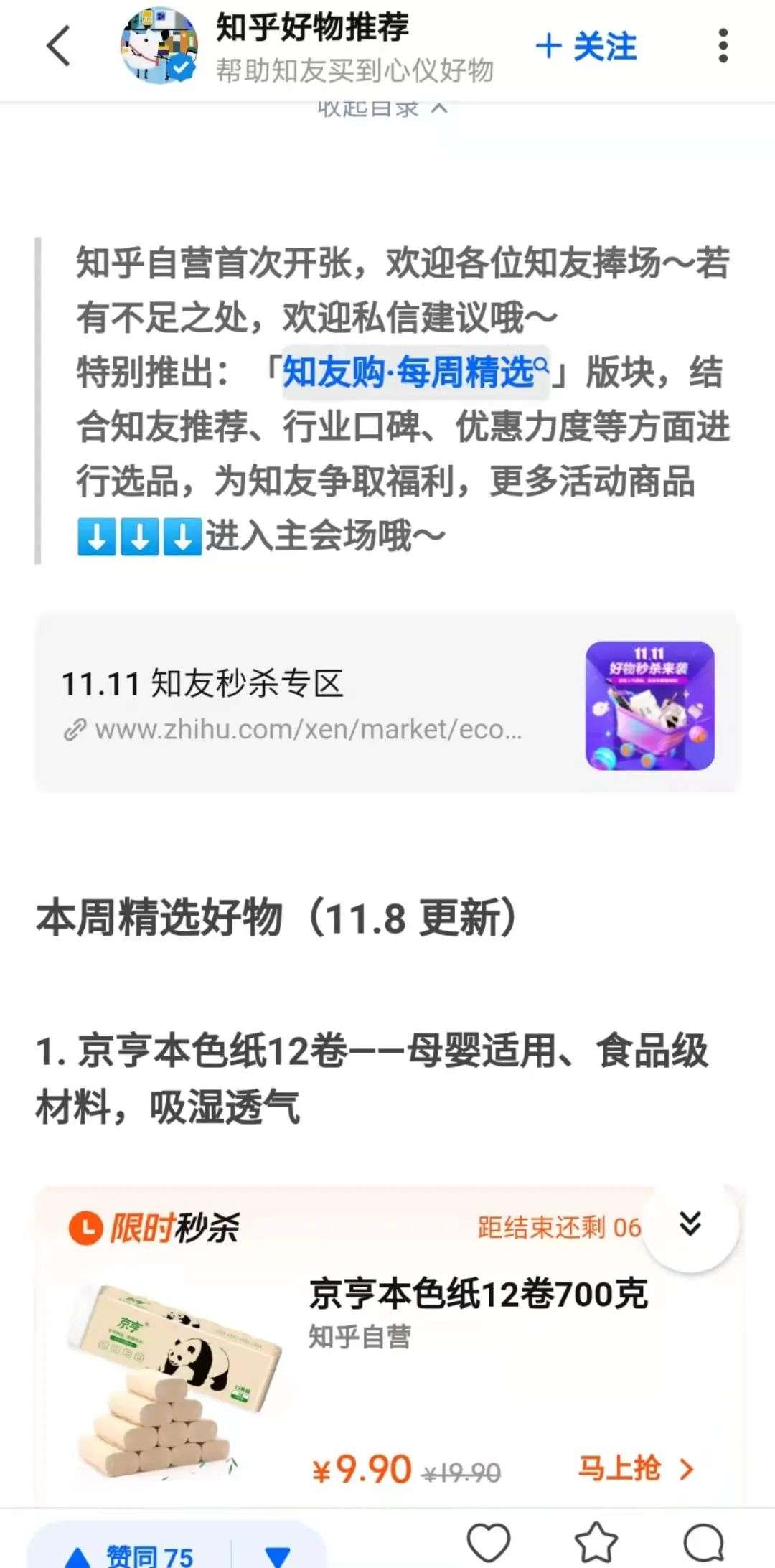Collapse the table of contents (收起目录)
The width and height of the screenshot is (775, 1568).
[382, 109]
